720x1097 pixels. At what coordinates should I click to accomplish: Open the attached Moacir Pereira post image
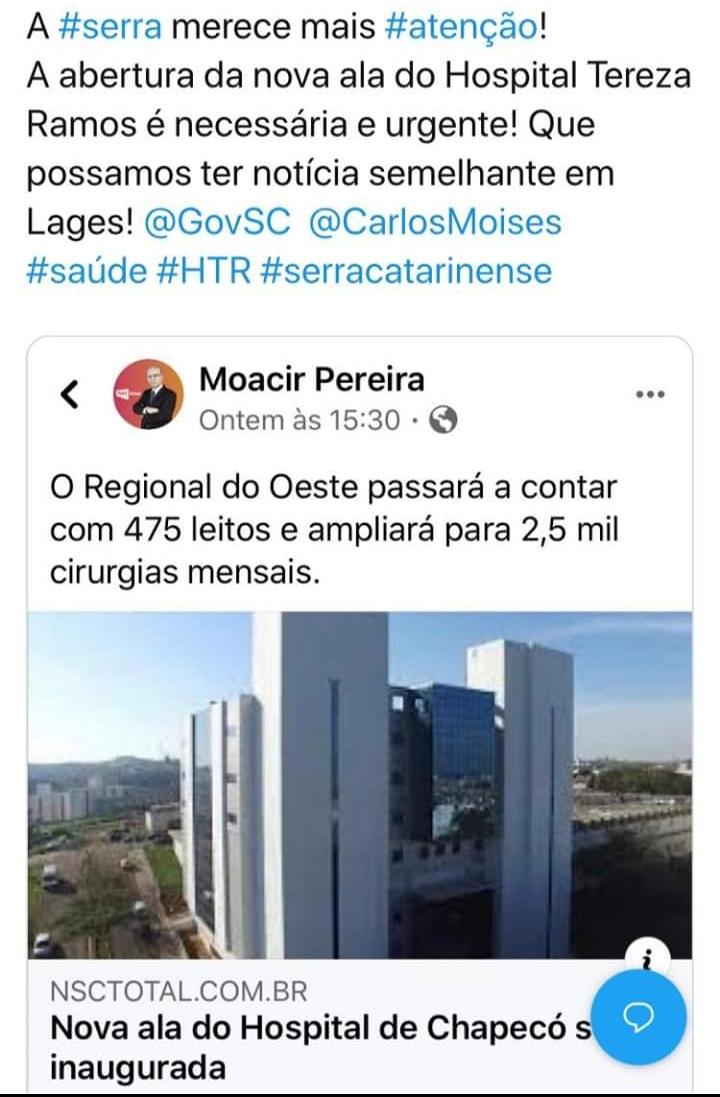point(359,785)
